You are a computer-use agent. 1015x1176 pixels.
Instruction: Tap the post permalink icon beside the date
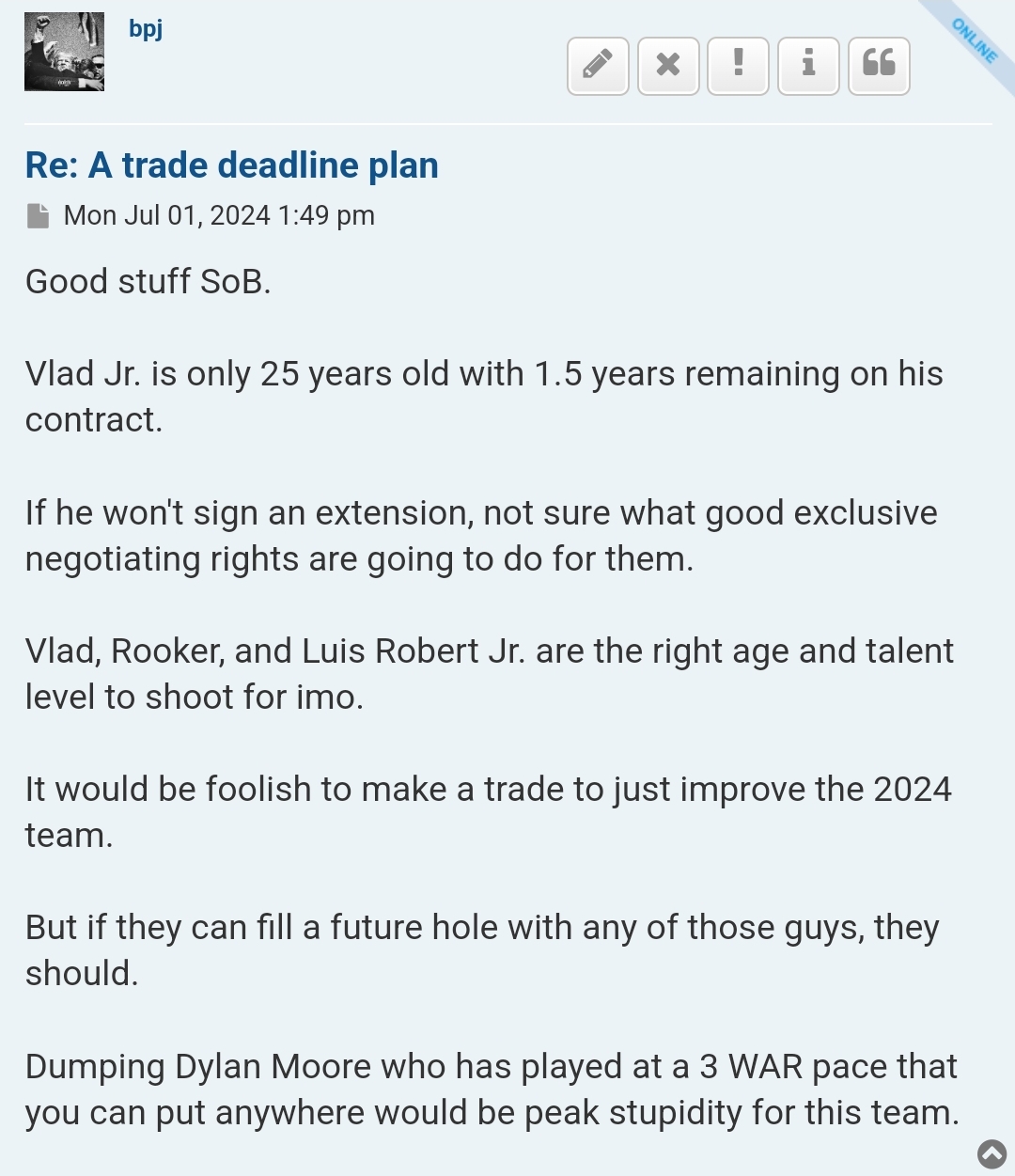tap(38, 216)
